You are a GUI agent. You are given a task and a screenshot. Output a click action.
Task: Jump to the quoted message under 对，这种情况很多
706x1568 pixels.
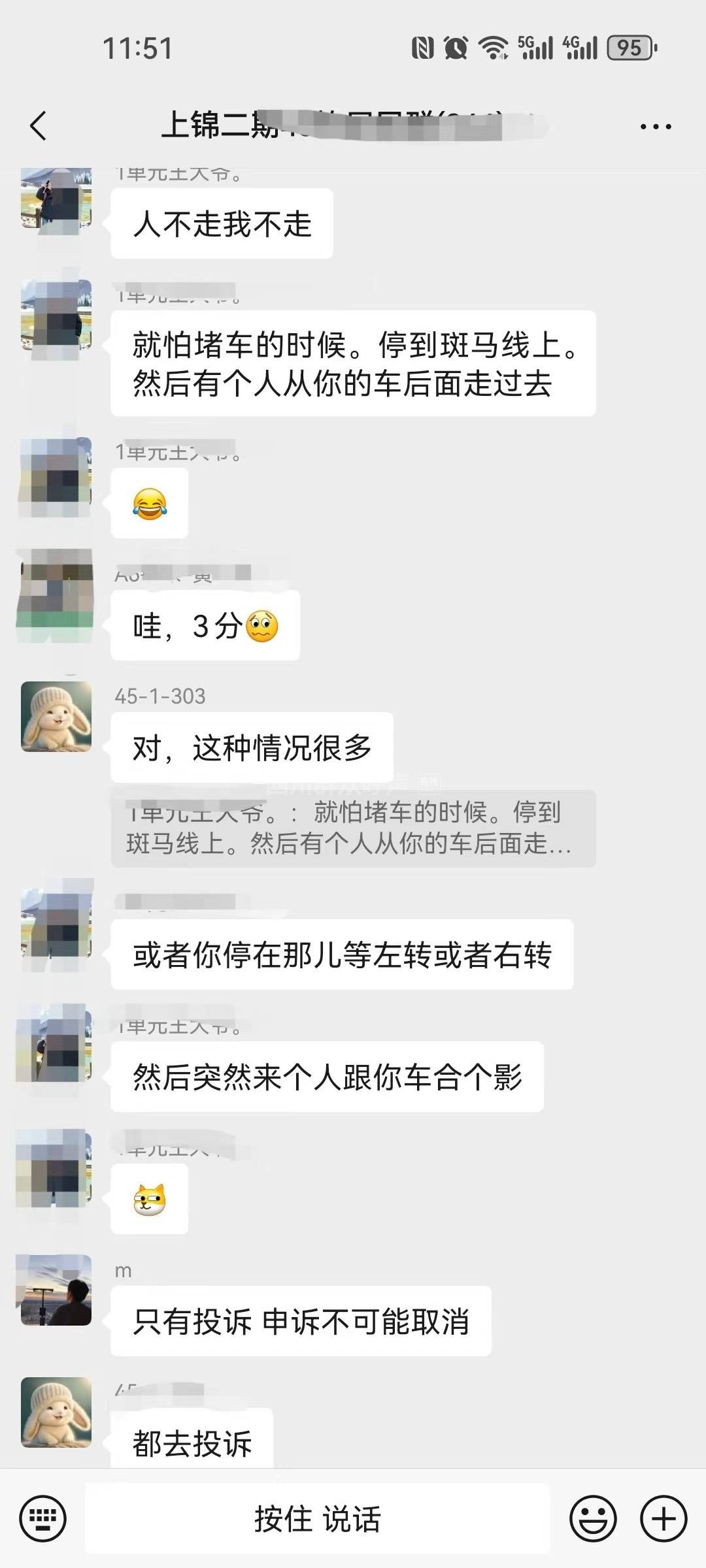click(353, 828)
